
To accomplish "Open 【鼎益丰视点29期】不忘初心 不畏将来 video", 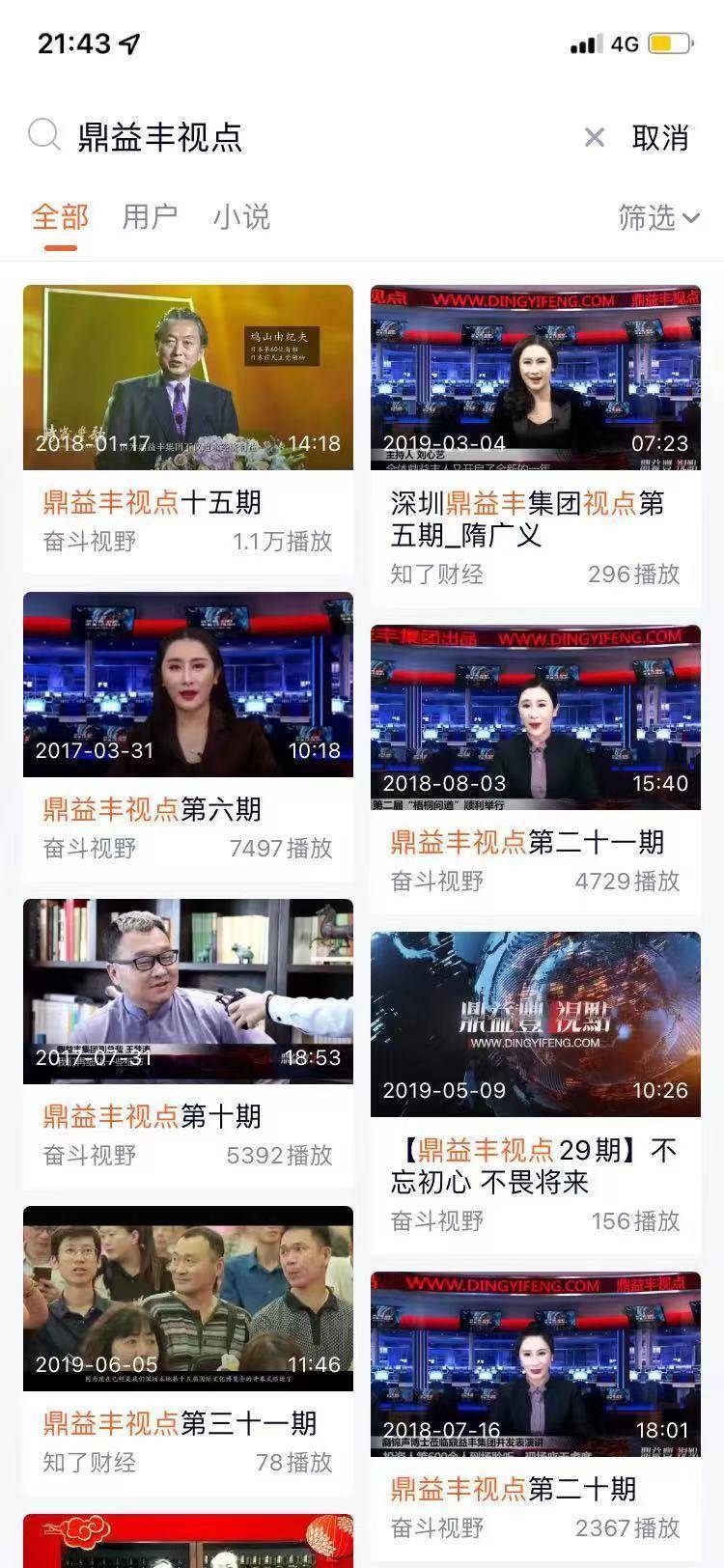I will (x=536, y=1024).
